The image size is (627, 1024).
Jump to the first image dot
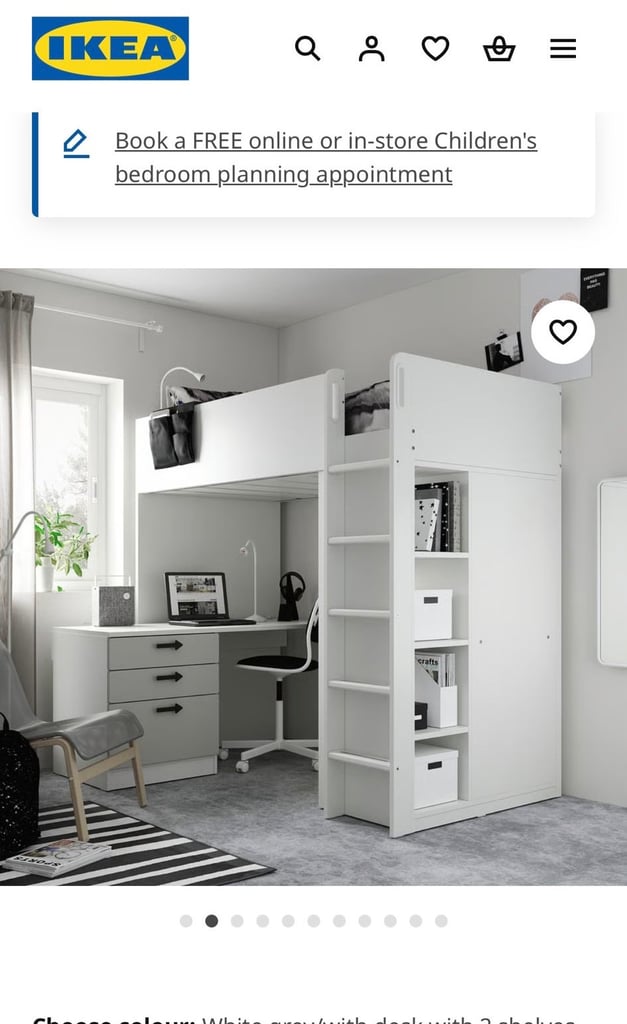pos(186,921)
